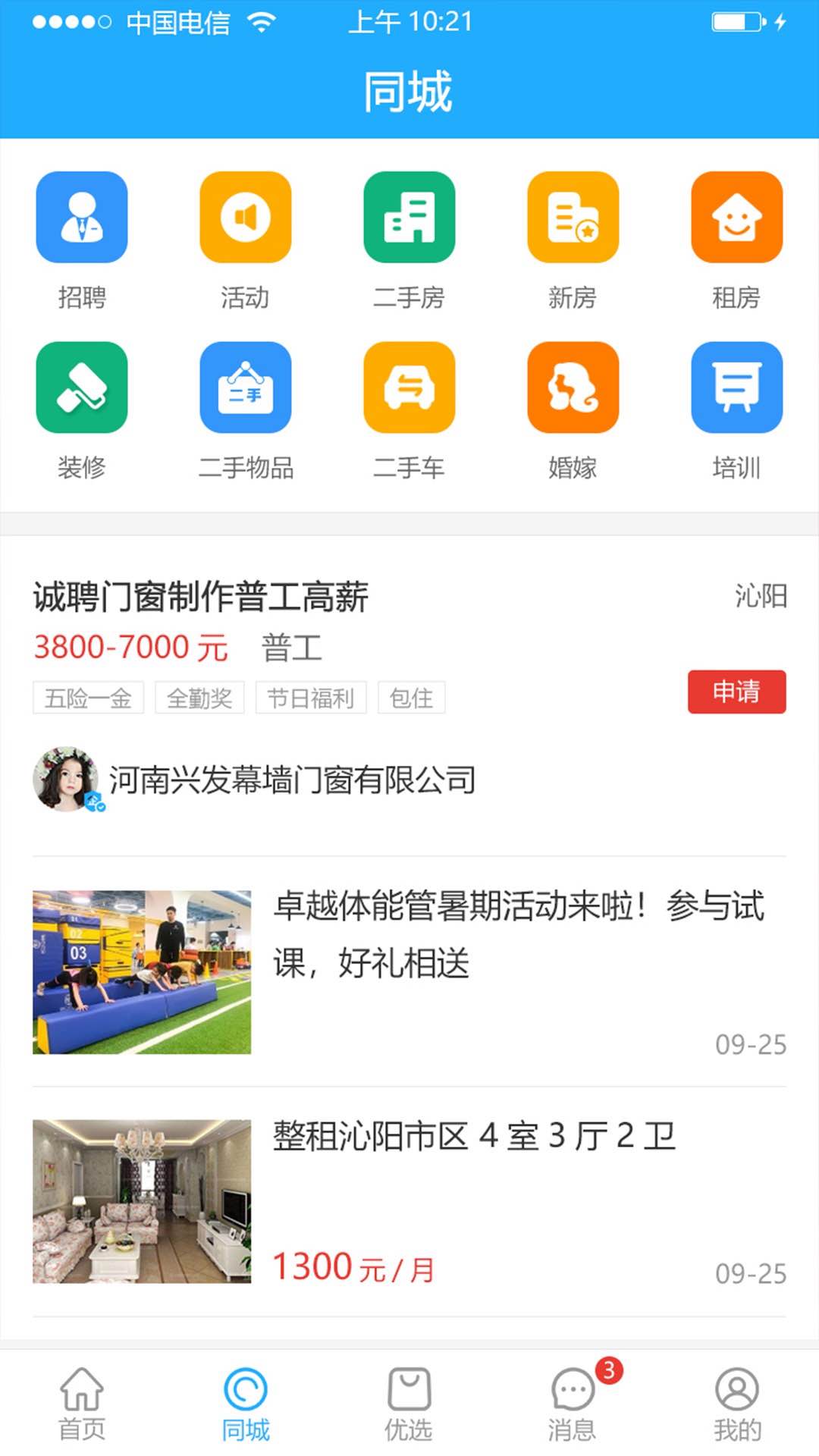Tap the 五险一金 benefit tag
This screenshot has width=819, height=1456.
[x=87, y=698]
